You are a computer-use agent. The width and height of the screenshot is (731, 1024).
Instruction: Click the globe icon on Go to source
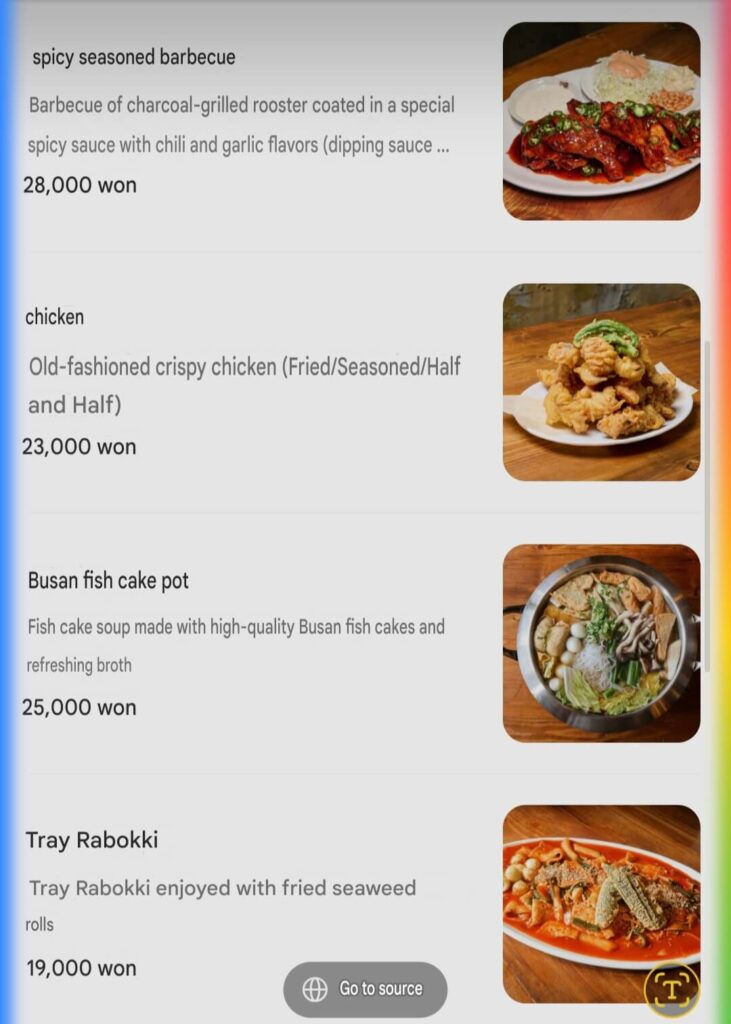(x=315, y=988)
